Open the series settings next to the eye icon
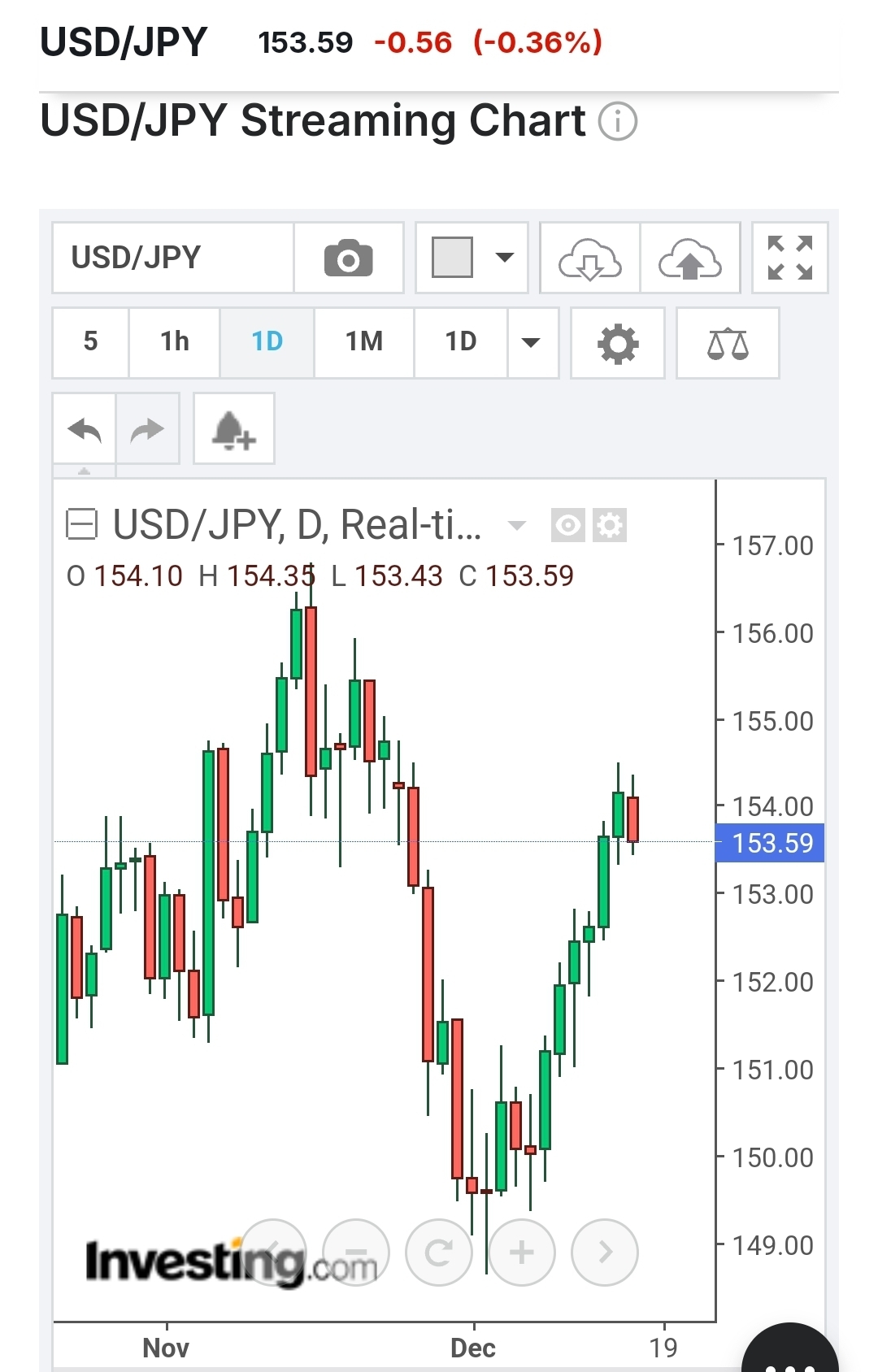This screenshot has height=1372, width=878. tap(611, 525)
